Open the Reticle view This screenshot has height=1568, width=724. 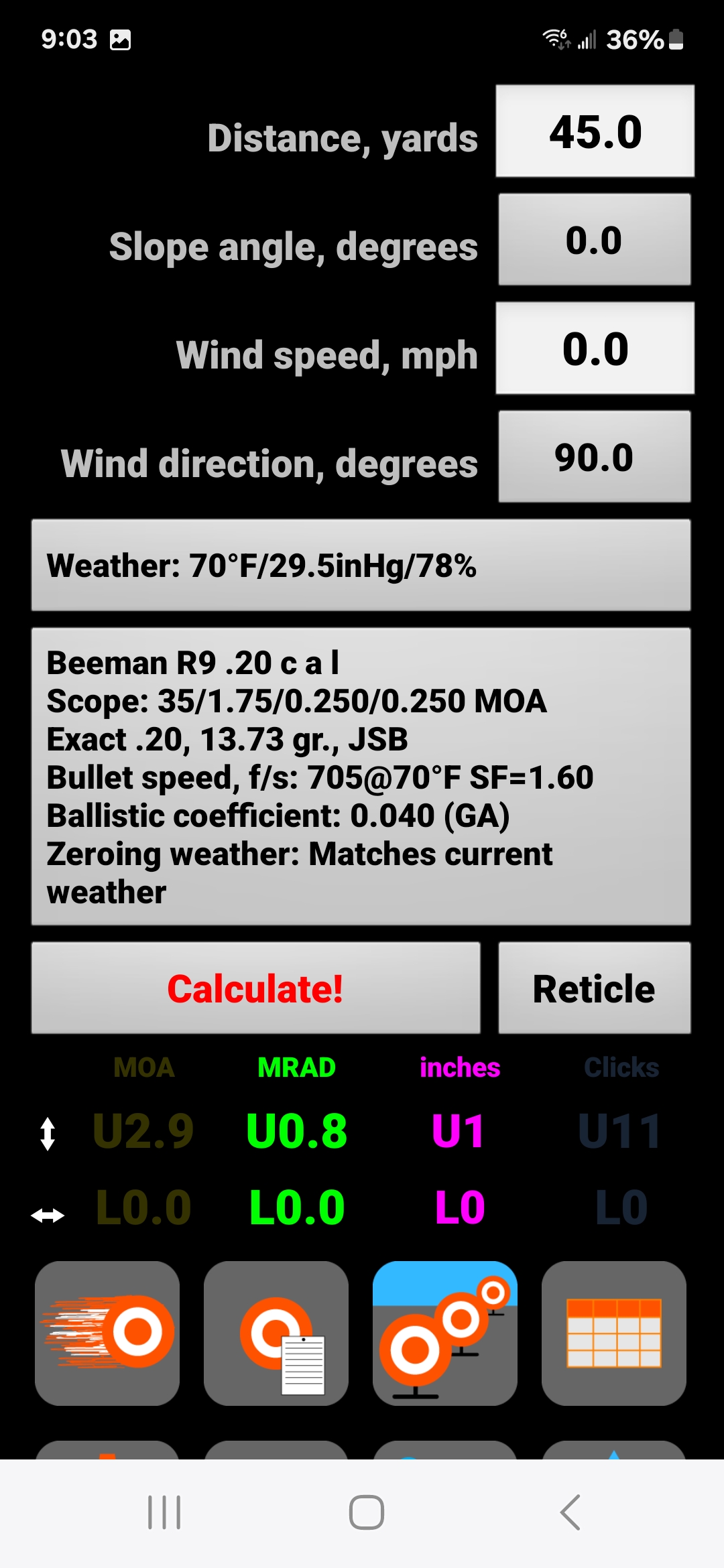coord(595,988)
